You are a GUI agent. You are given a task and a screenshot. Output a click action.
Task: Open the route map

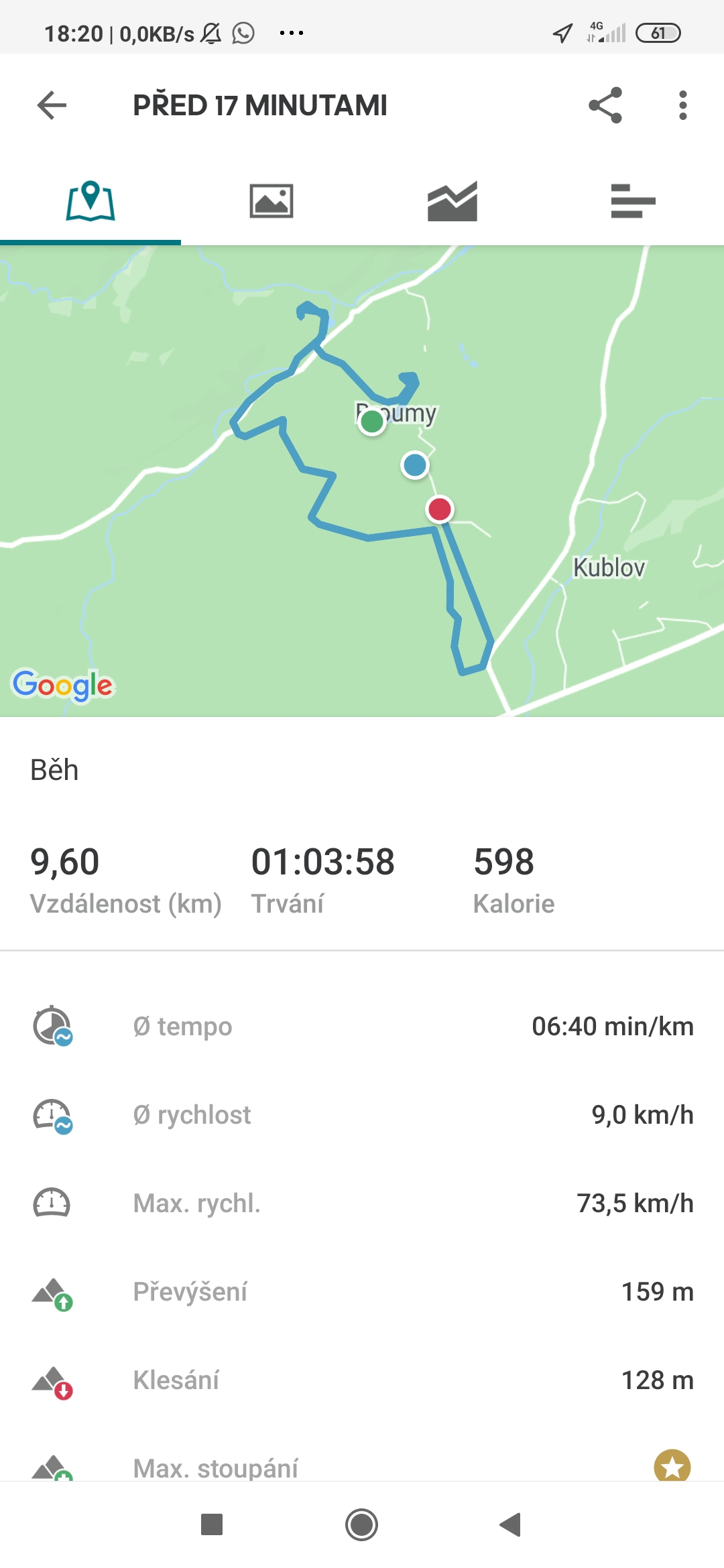[x=362, y=481]
